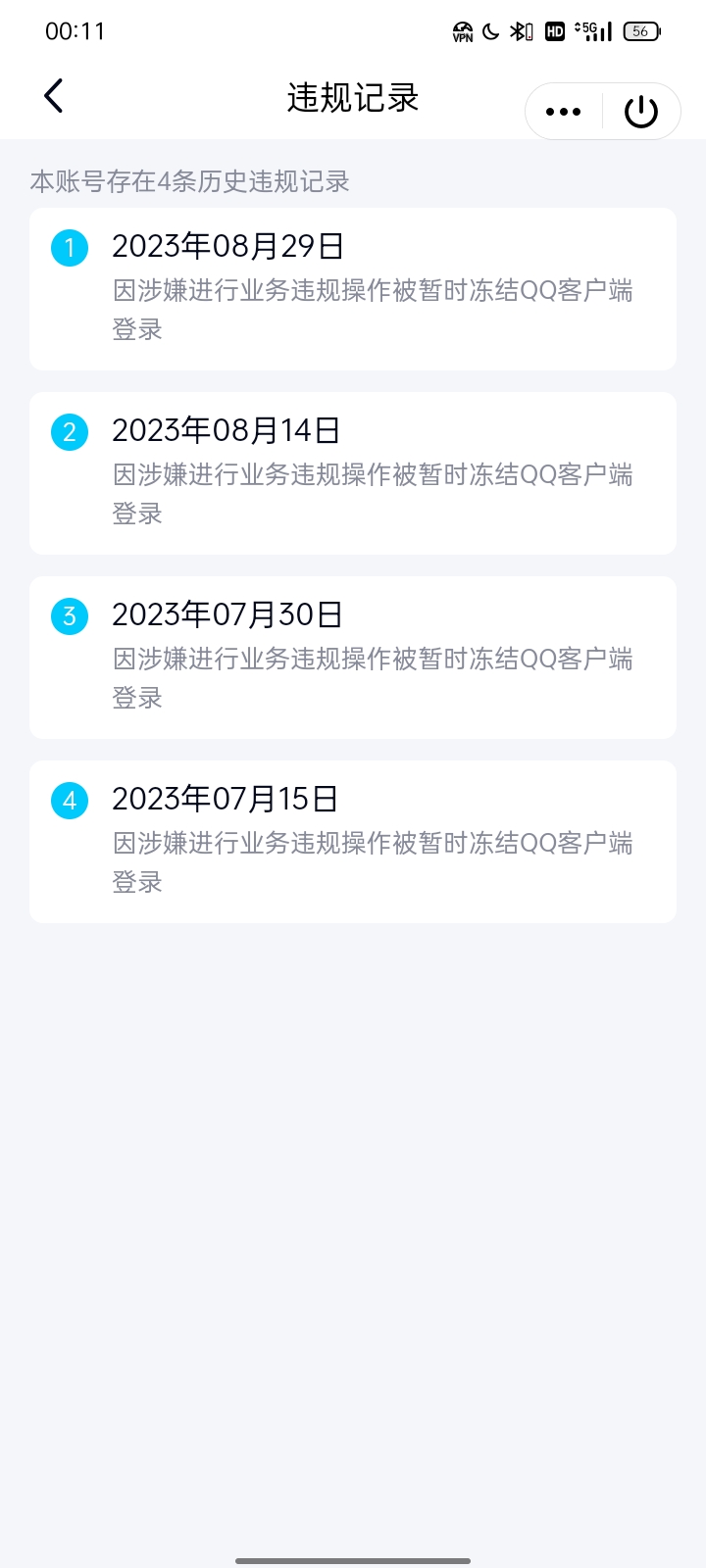Tap the home indicator bar at bottom

tap(353, 1558)
